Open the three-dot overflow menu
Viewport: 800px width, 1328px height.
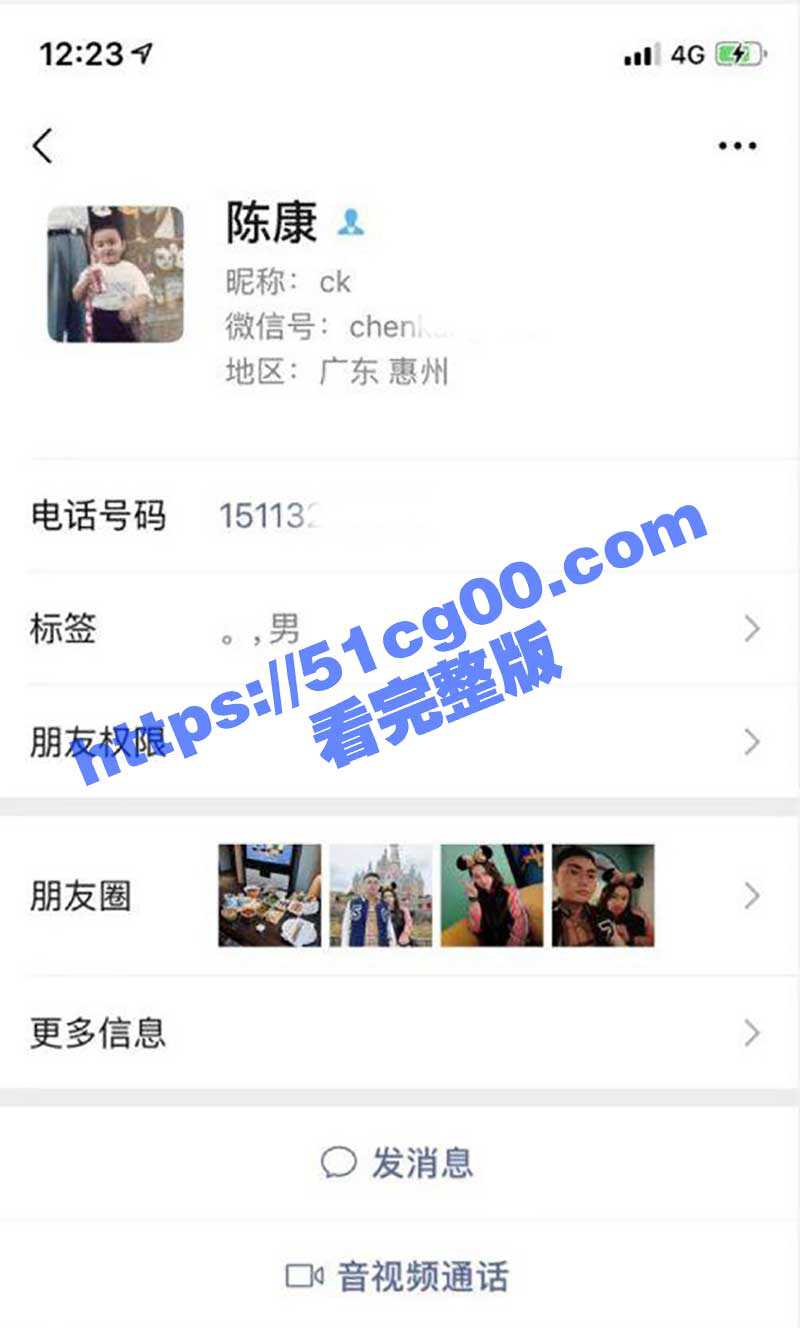coord(737,146)
